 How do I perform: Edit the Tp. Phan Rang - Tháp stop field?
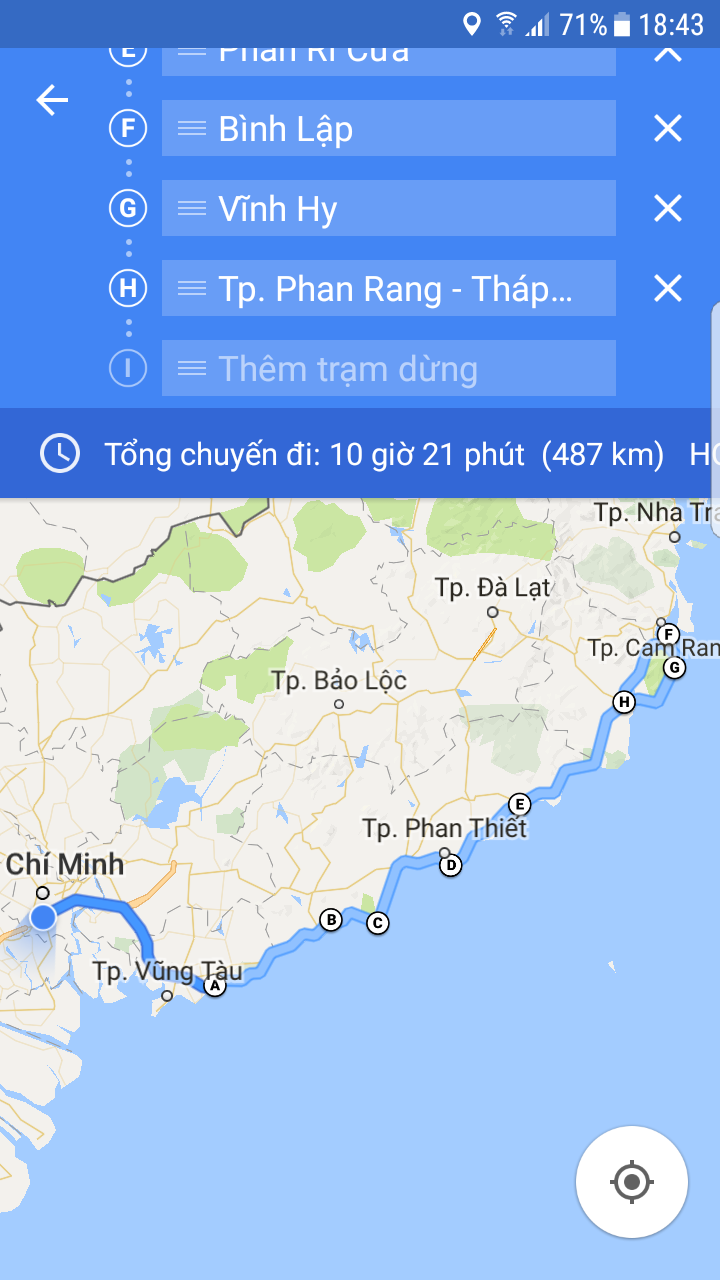[400, 289]
